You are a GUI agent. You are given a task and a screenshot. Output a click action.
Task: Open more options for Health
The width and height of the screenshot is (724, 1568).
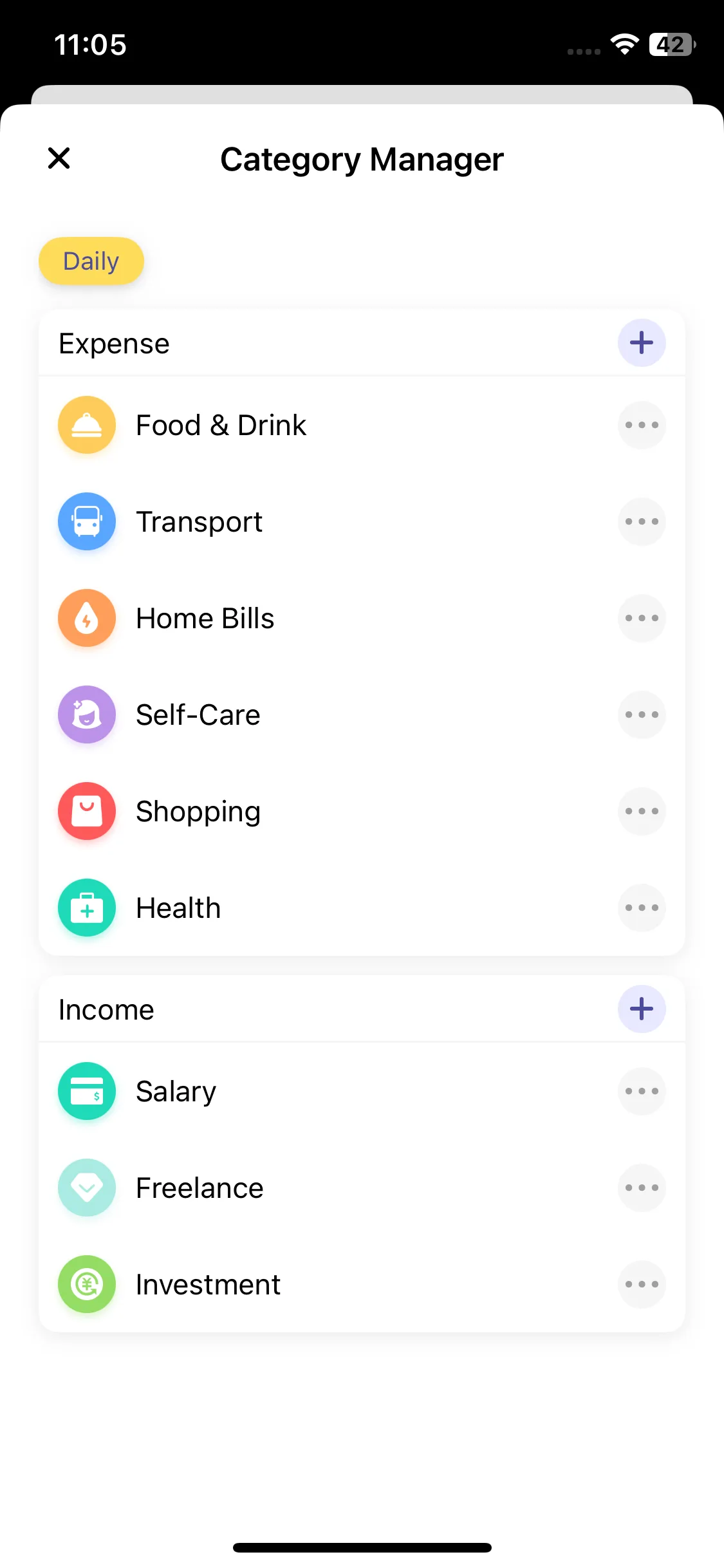click(x=642, y=908)
